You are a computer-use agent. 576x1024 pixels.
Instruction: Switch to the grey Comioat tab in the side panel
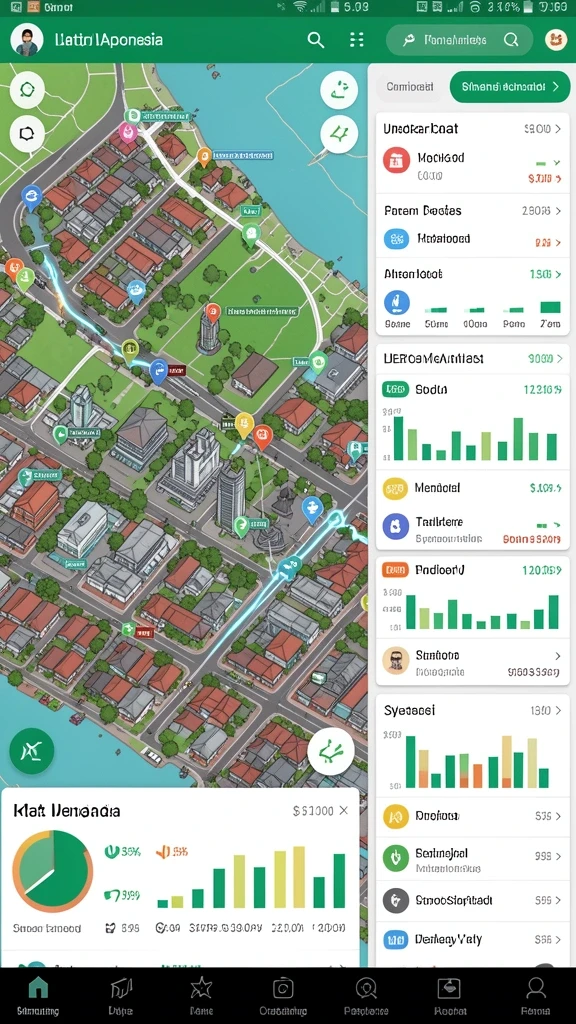click(409, 86)
